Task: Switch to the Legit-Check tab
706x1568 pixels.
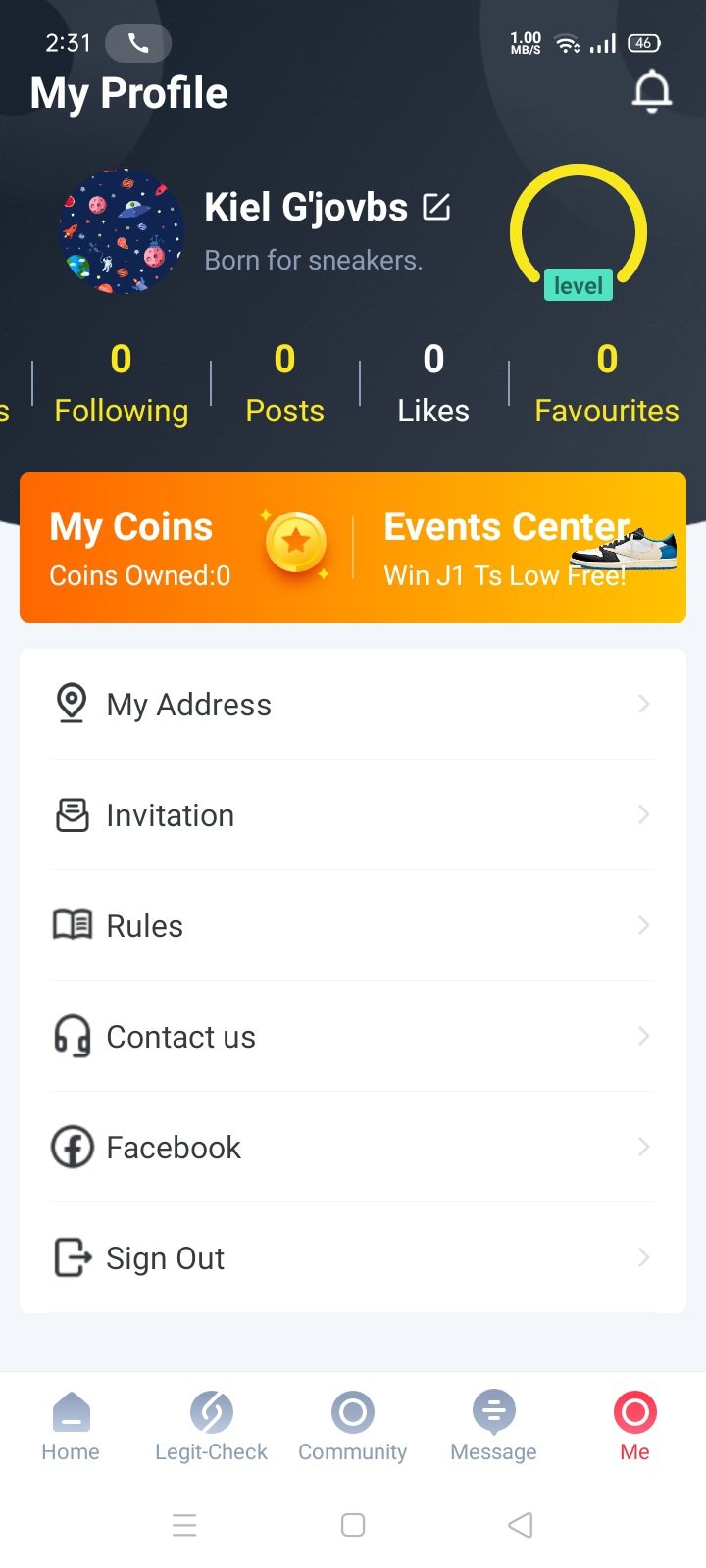Action: [211, 1426]
